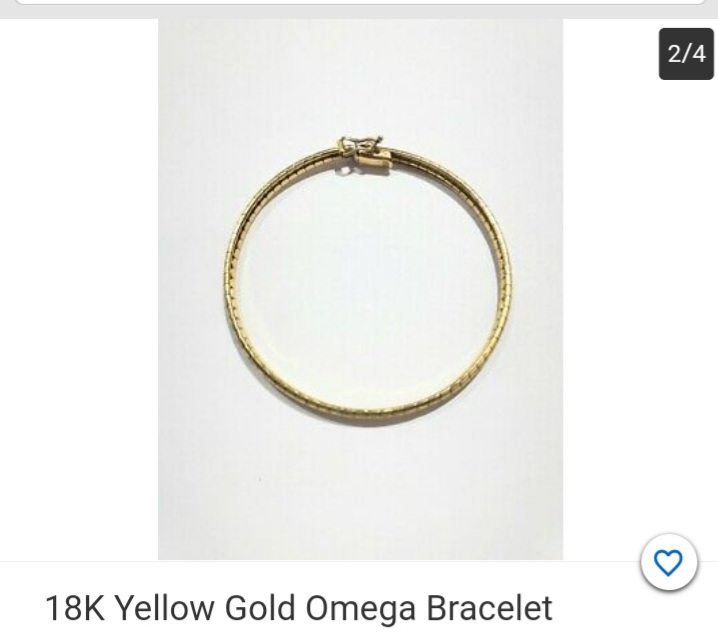
Task: Add the bracelet to watchlist via heart
Action: pyautogui.click(x=668, y=564)
